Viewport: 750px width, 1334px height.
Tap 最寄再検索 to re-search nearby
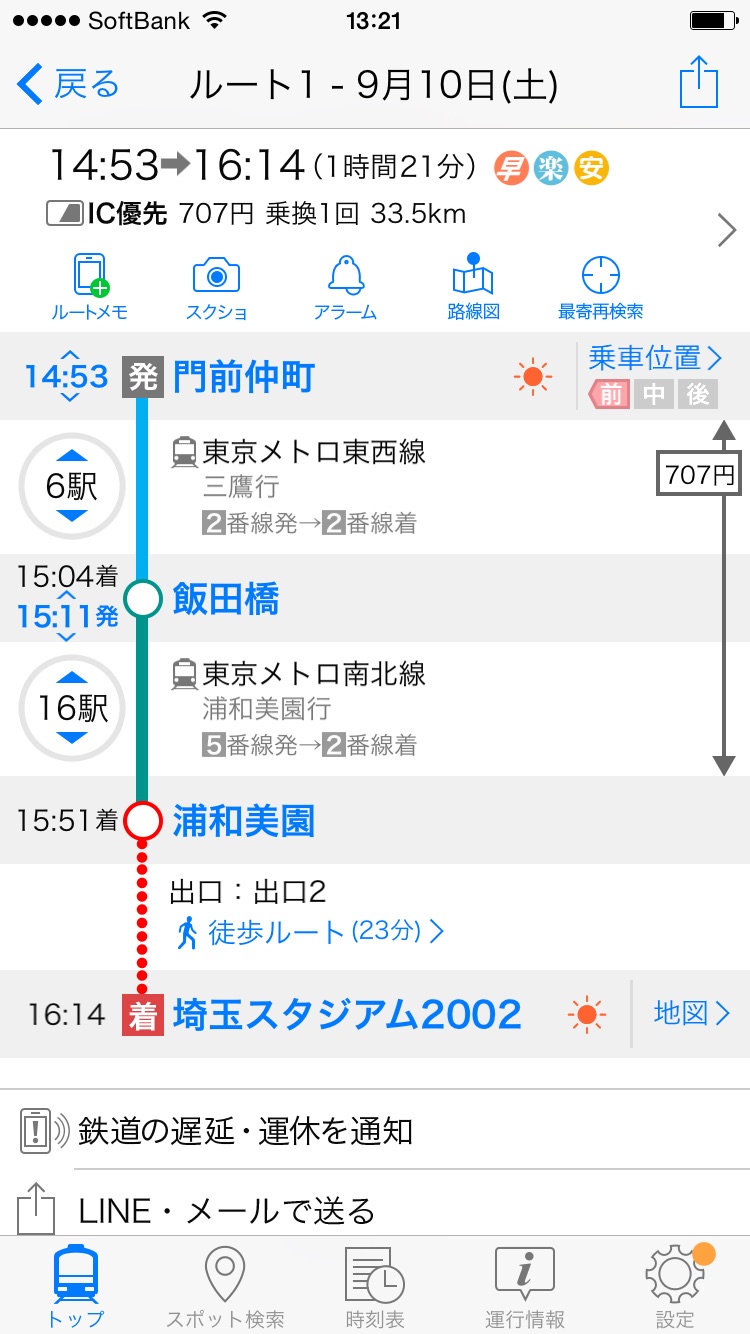[600, 288]
